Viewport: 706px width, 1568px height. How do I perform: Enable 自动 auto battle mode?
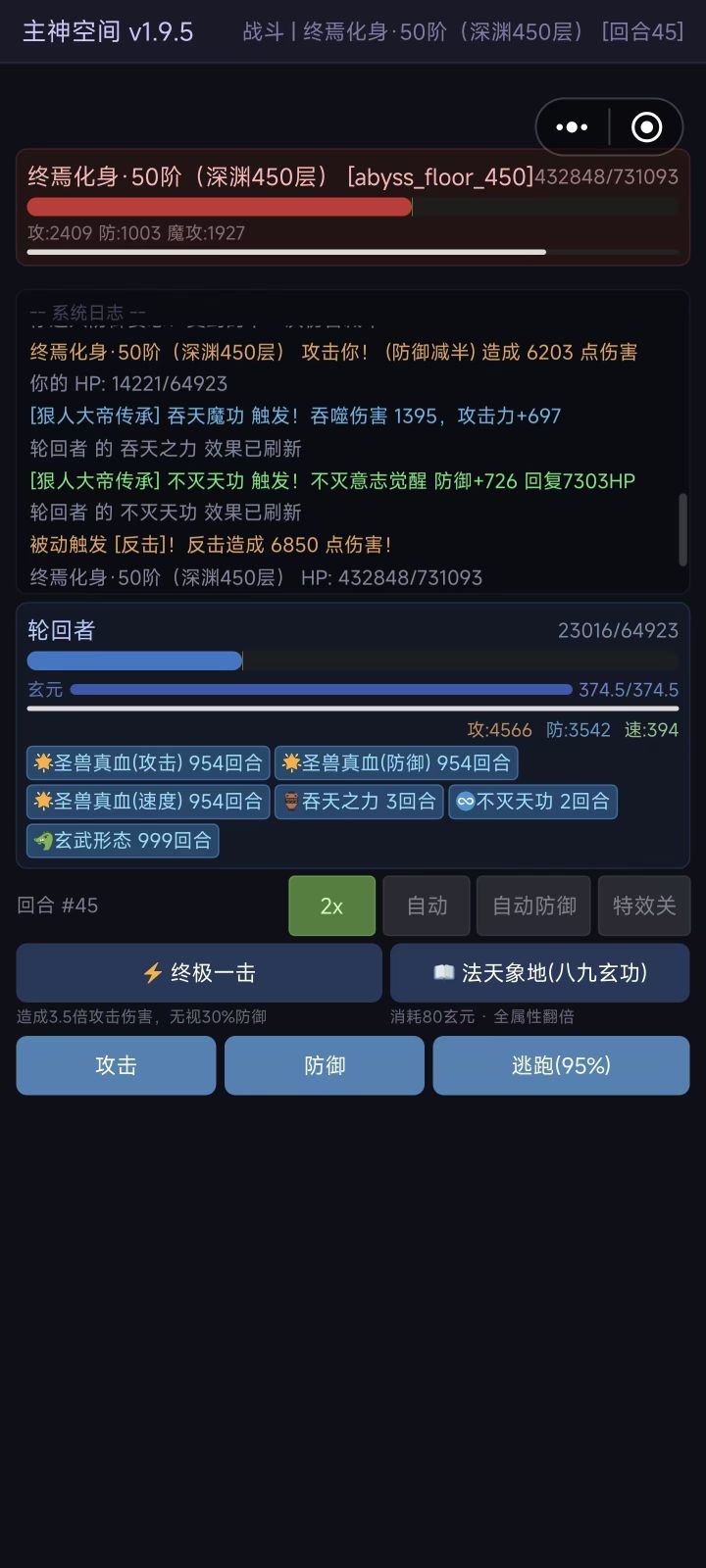427,906
